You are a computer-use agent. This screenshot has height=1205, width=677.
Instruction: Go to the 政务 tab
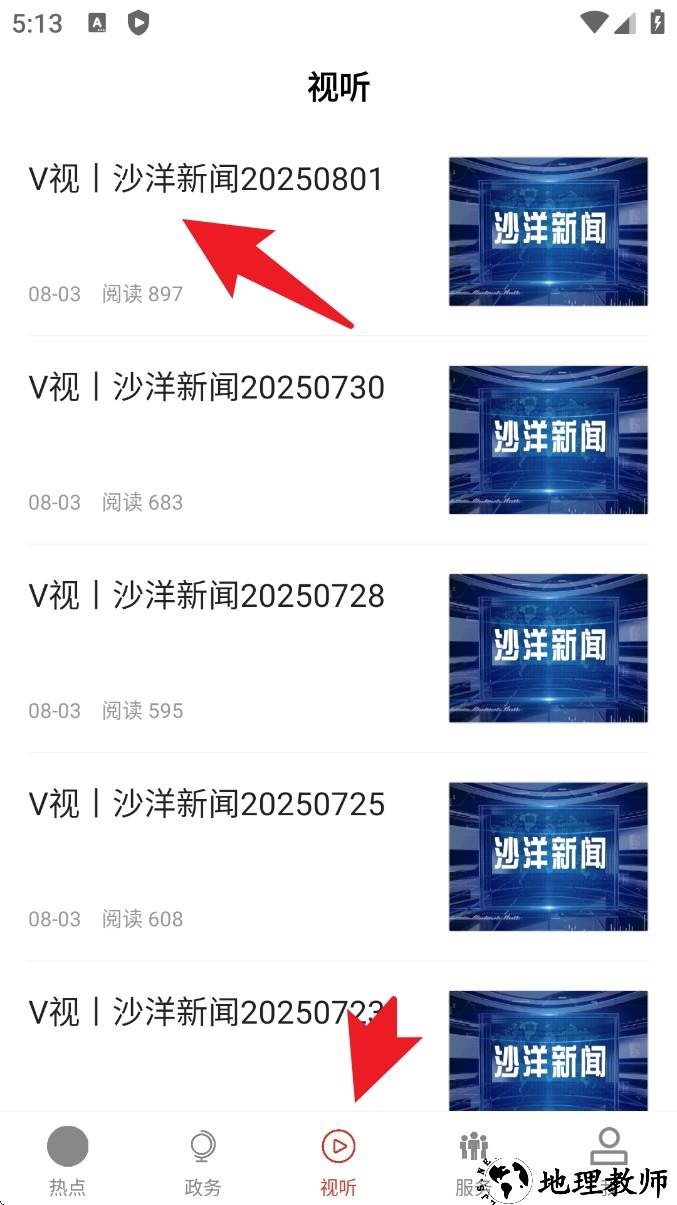click(203, 1160)
